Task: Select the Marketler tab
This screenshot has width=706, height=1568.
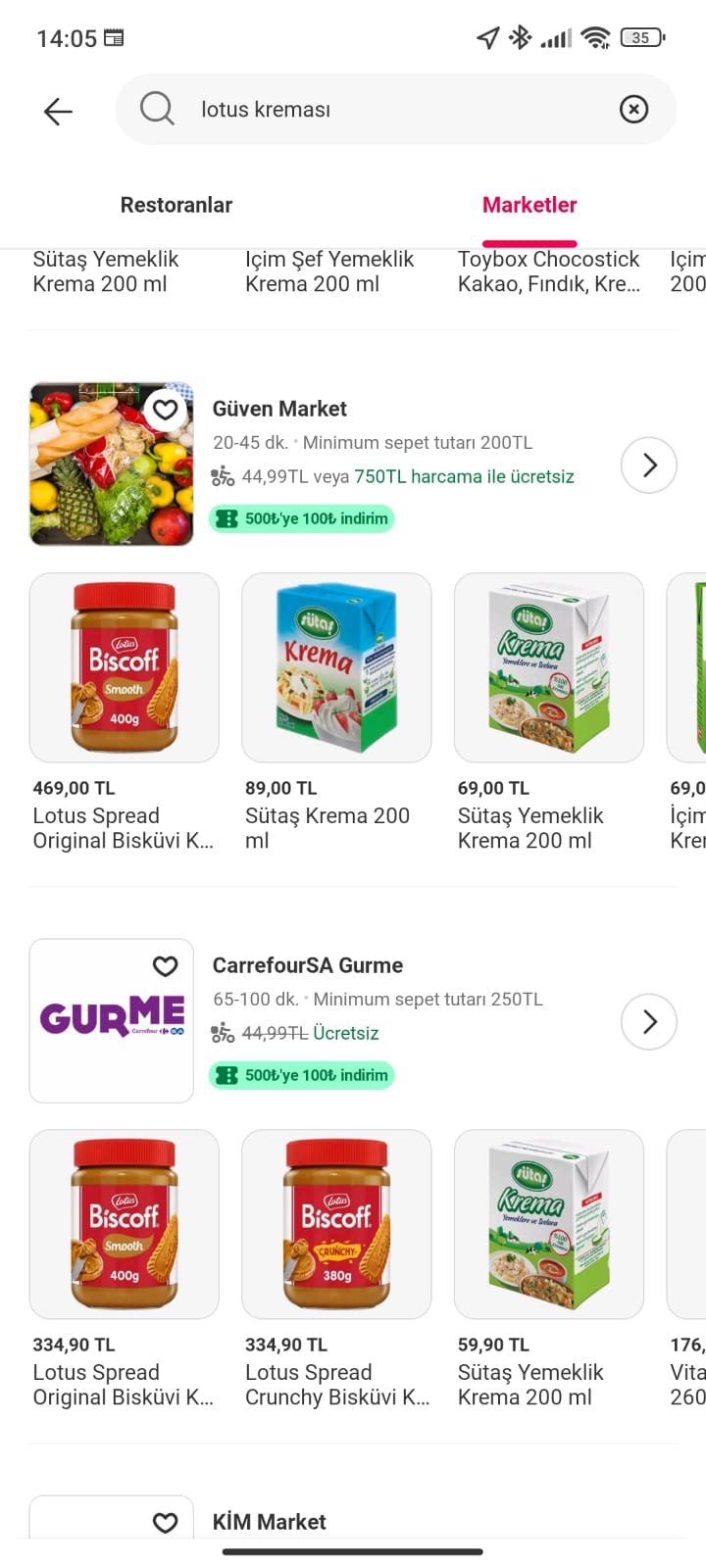Action: [x=529, y=205]
